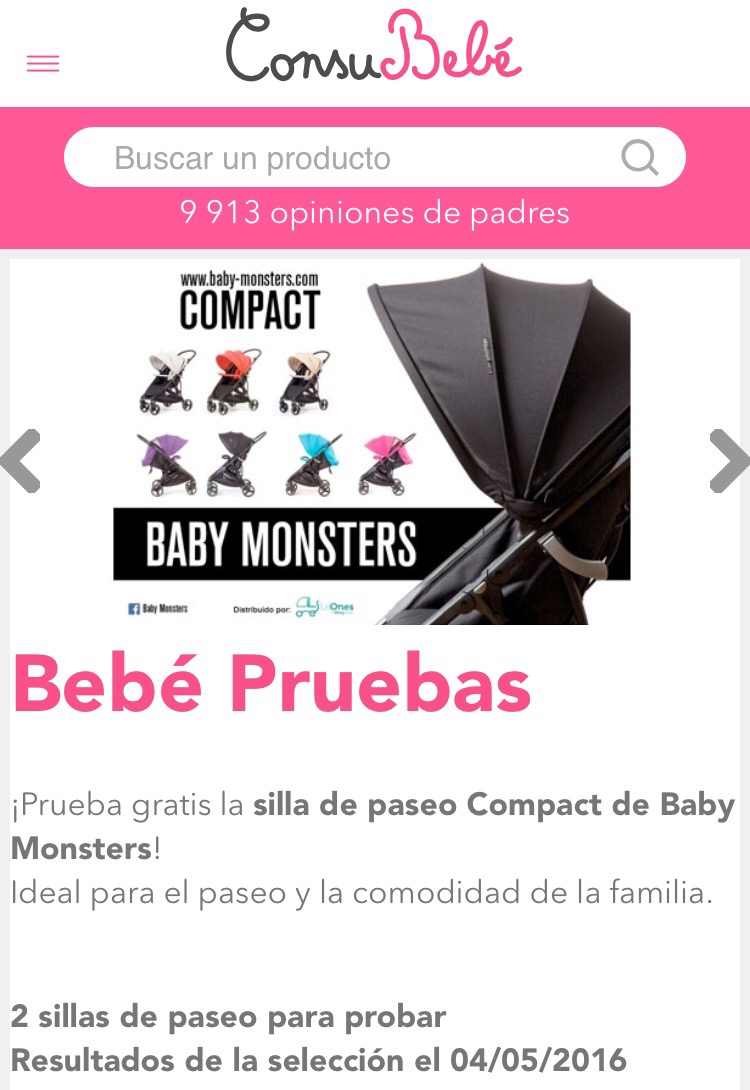Go to the previous carousel slide
This screenshot has height=1090, width=750.
point(22,461)
